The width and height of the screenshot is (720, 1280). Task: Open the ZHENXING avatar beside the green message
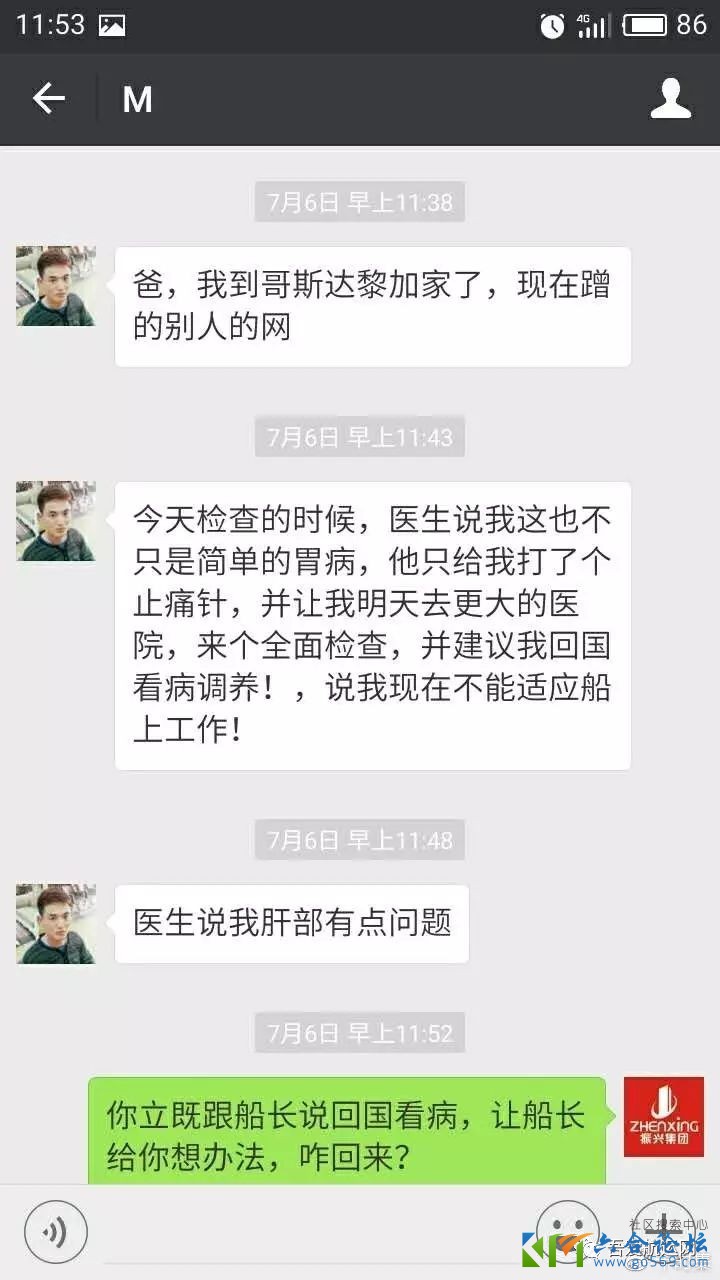(x=663, y=1117)
